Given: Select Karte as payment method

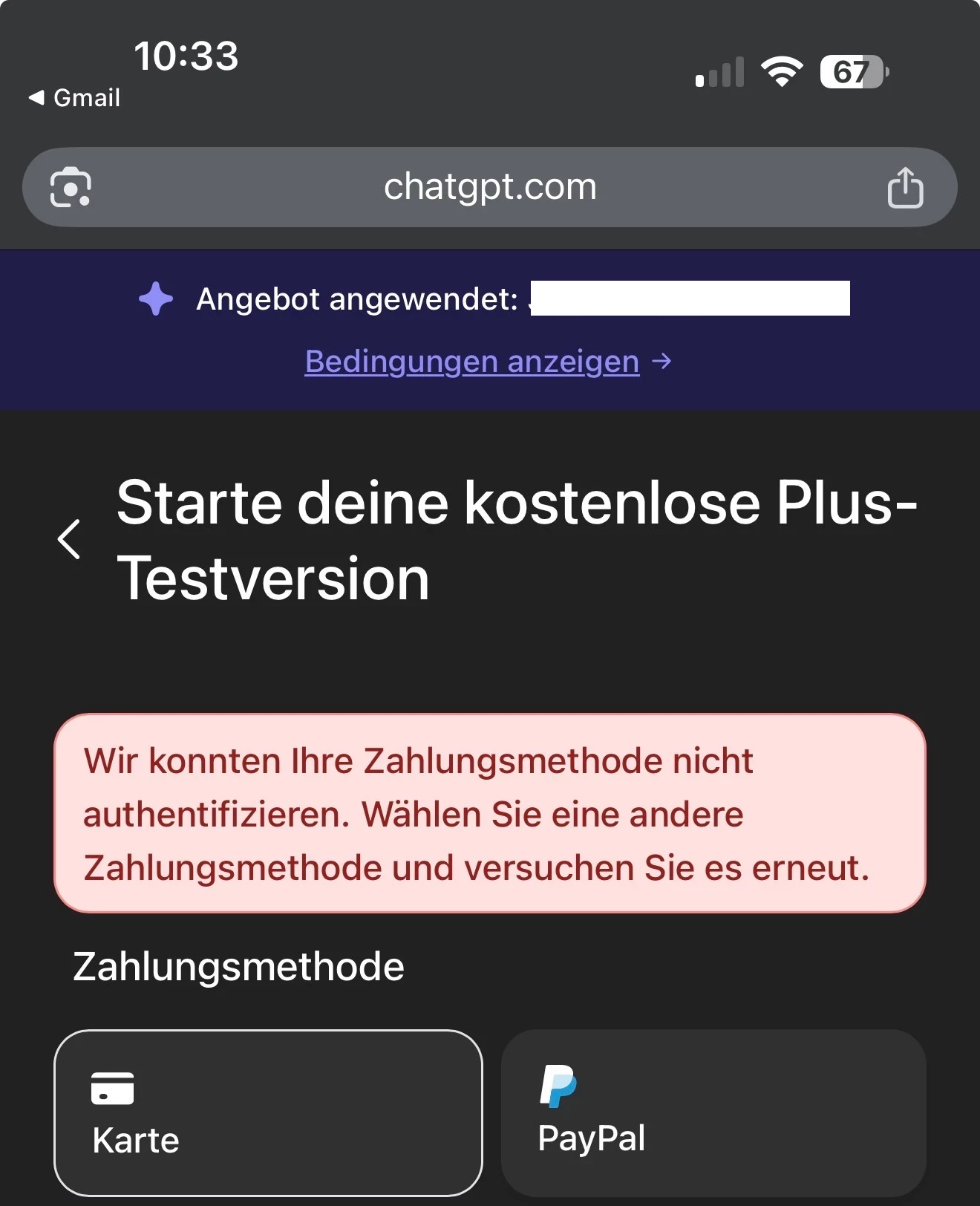Looking at the screenshot, I should click(x=268, y=1112).
